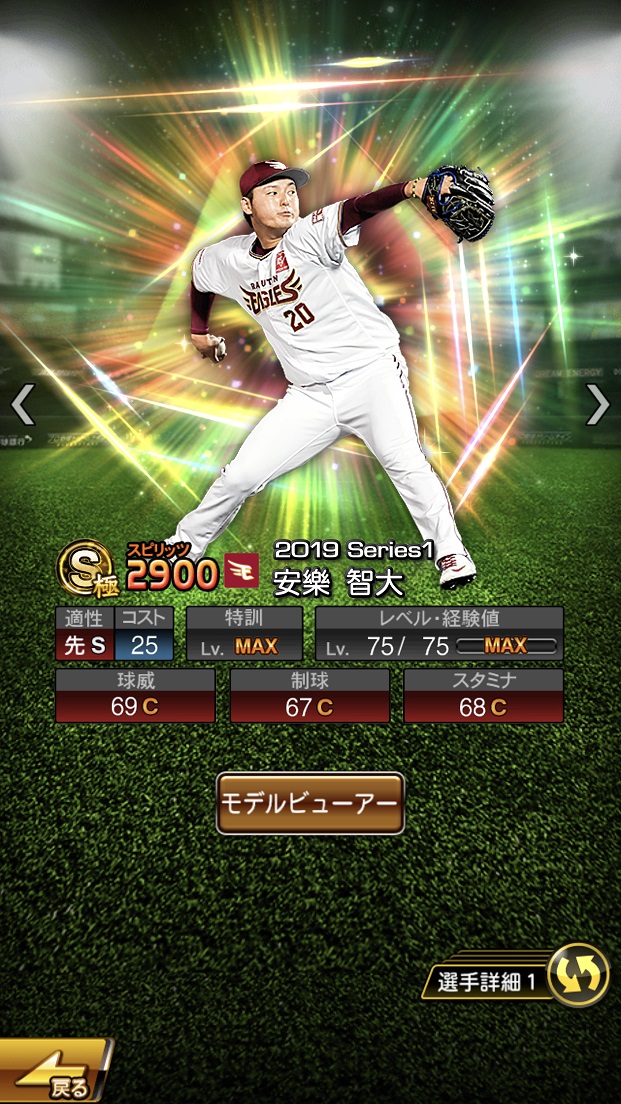The image size is (621, 1104).
Task: Open the モデルビューアー model viewer
Action: [310, 803]
